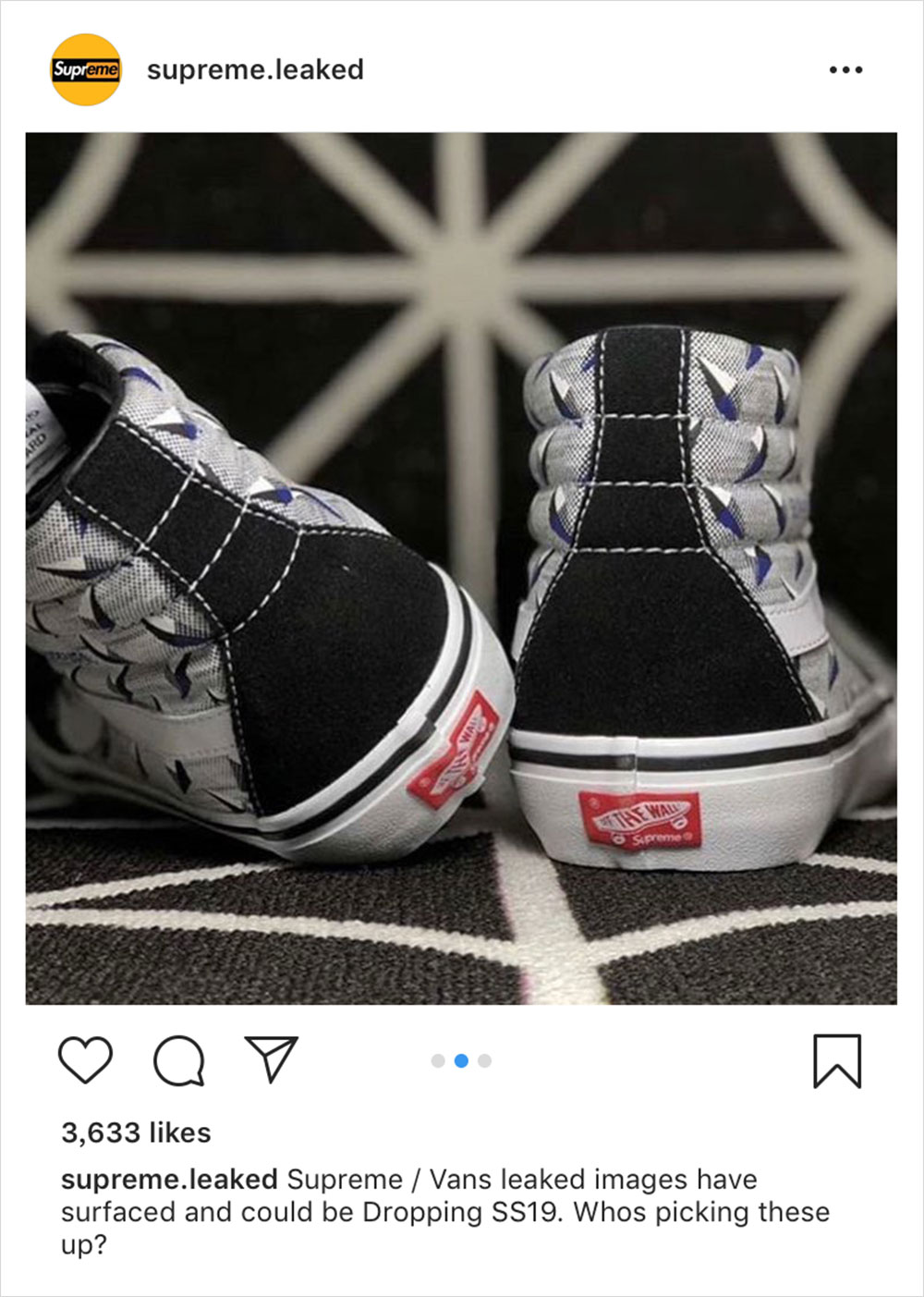This screenshot has height=1297, width=924.
Task: Like this post with the heart icon
Action: (85, 1059)
